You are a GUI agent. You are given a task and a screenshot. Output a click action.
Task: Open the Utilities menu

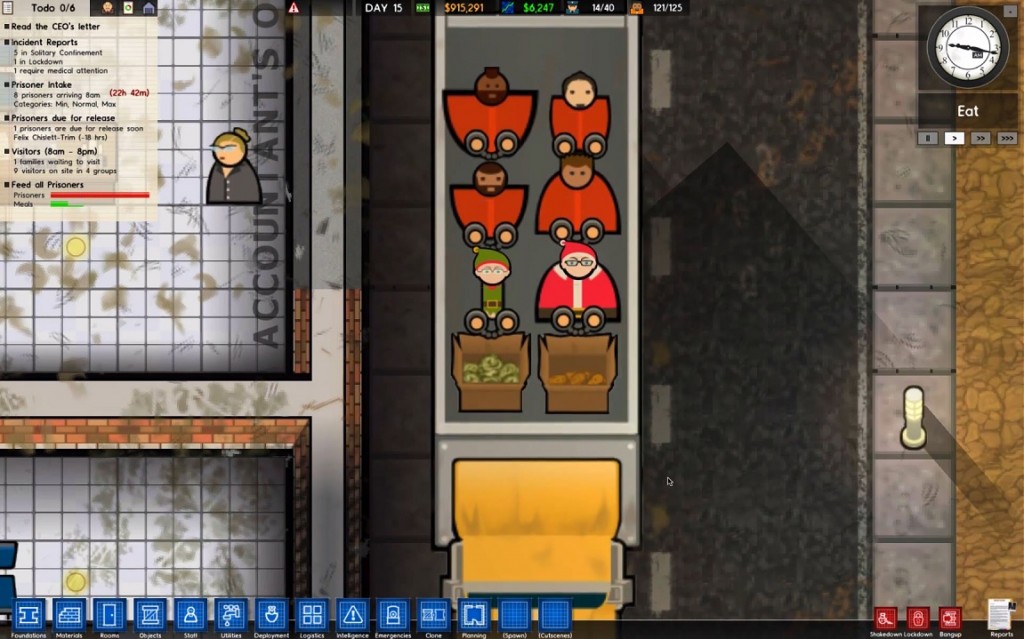pos(231,614)
